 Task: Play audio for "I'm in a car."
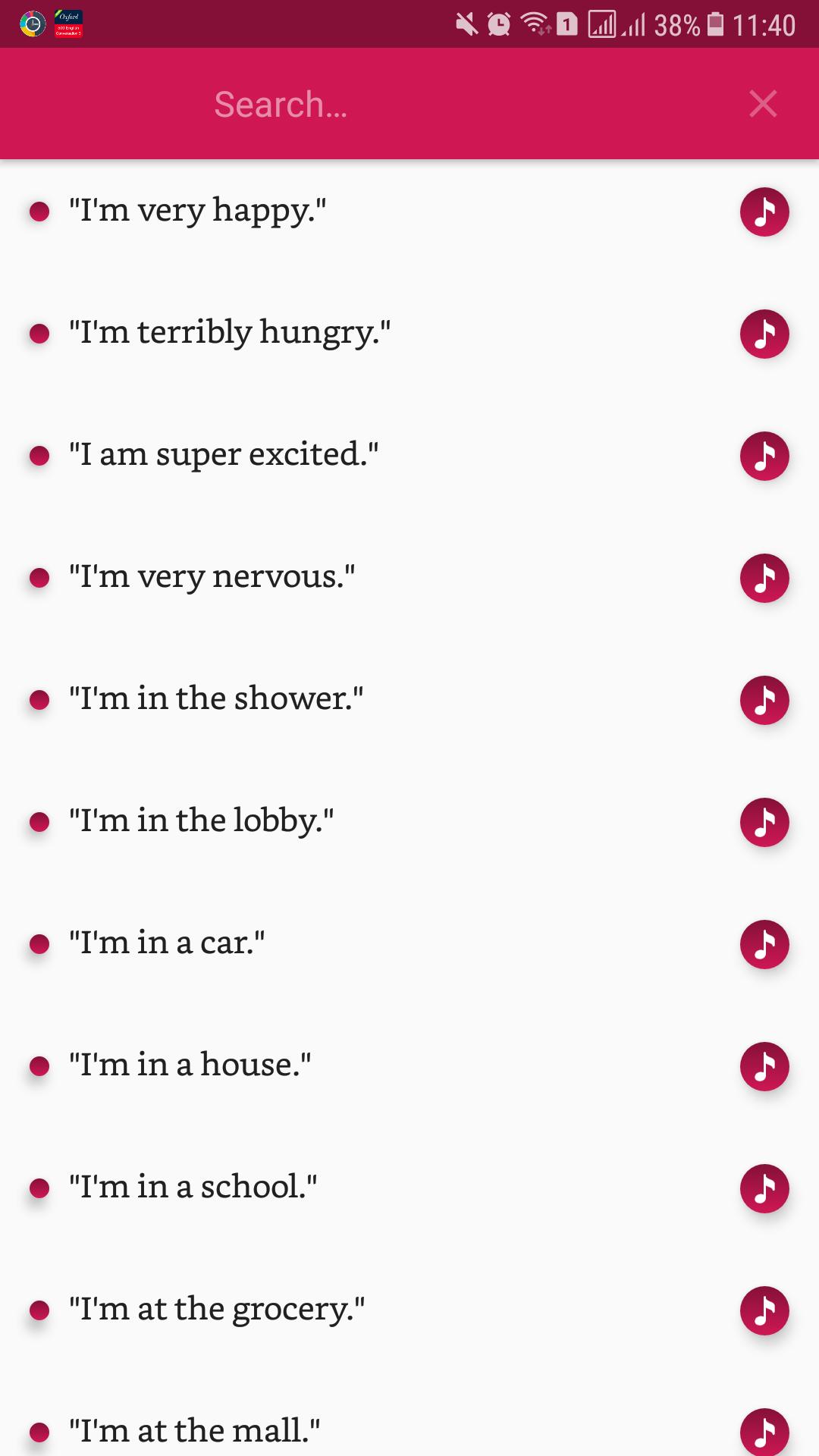coord(764,944)
